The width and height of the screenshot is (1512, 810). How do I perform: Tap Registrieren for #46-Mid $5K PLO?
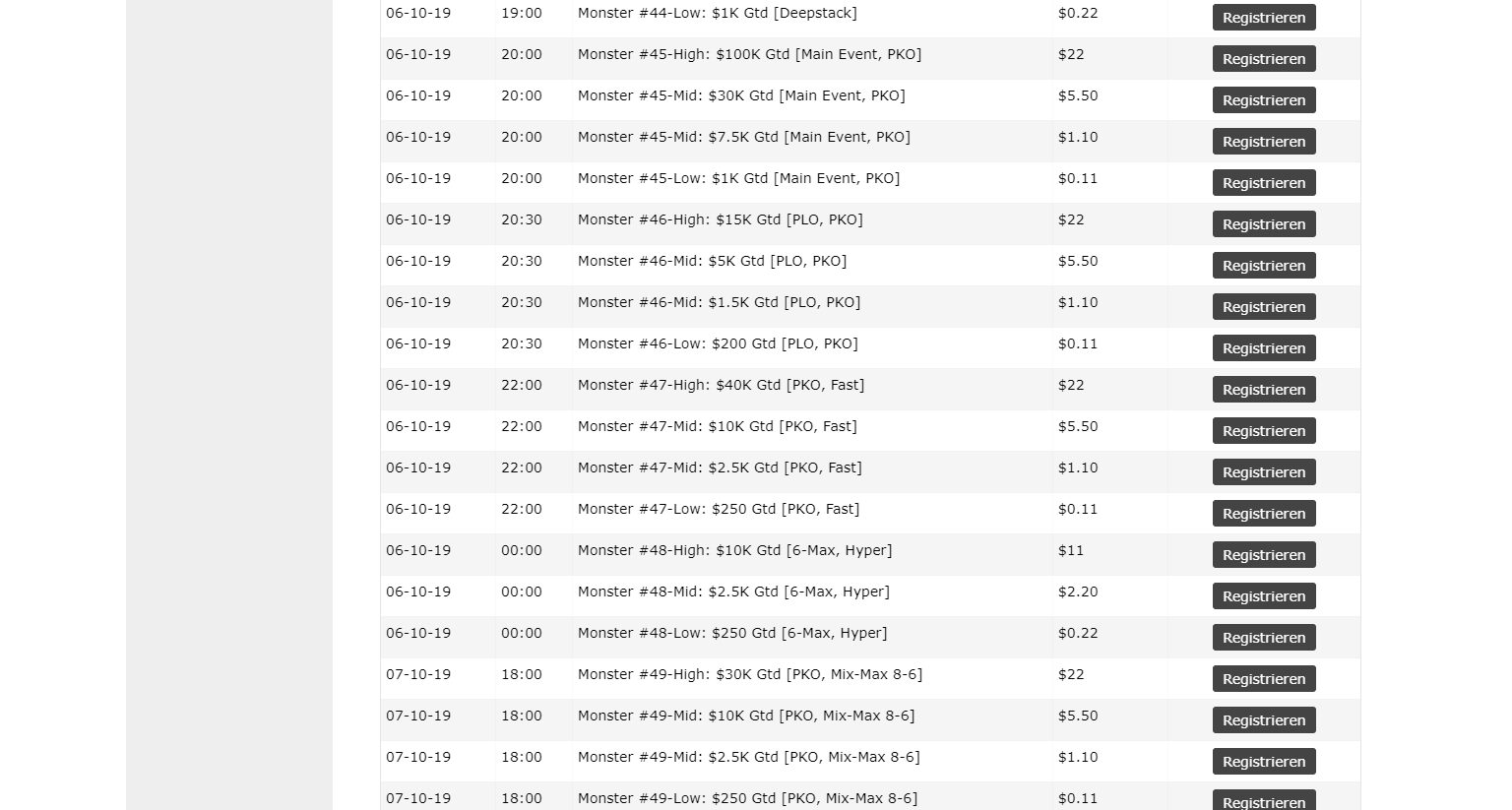click(1263, 266)
